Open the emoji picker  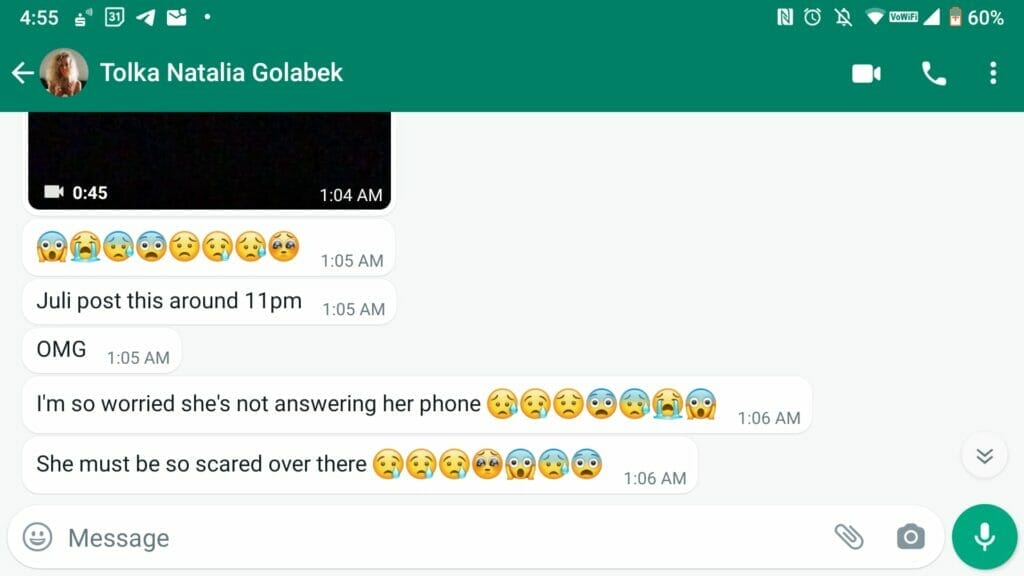click(x=37, y=537)
